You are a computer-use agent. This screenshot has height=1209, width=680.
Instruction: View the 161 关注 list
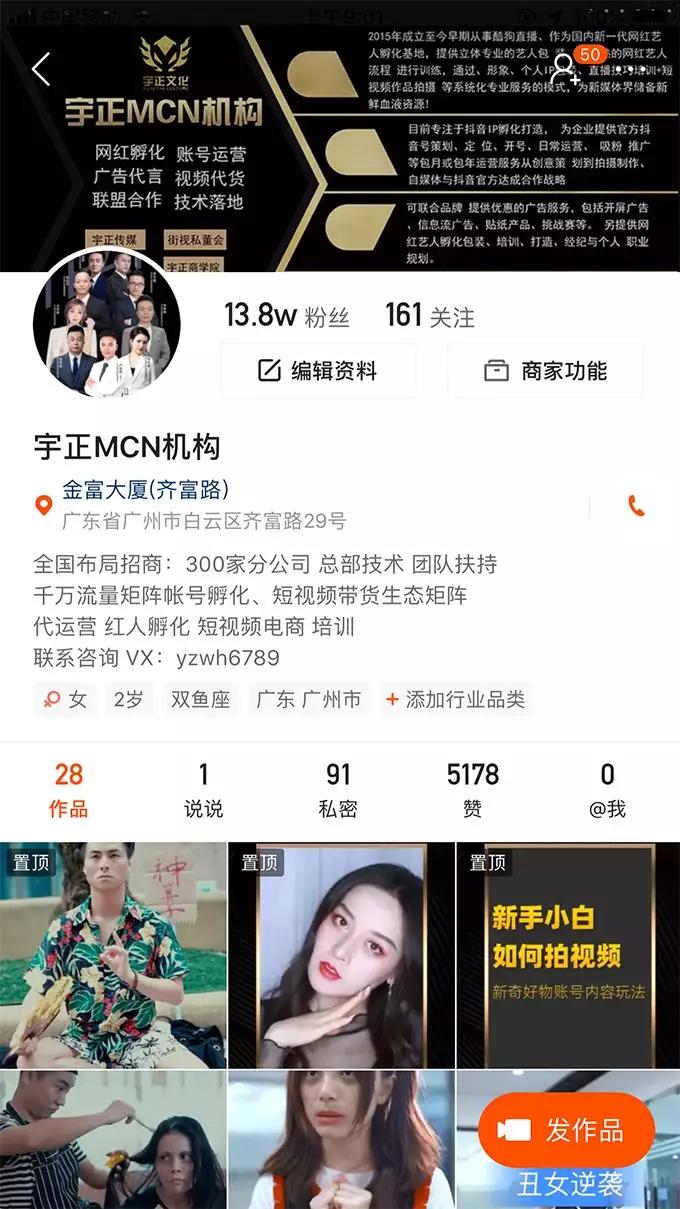point(430,316)
